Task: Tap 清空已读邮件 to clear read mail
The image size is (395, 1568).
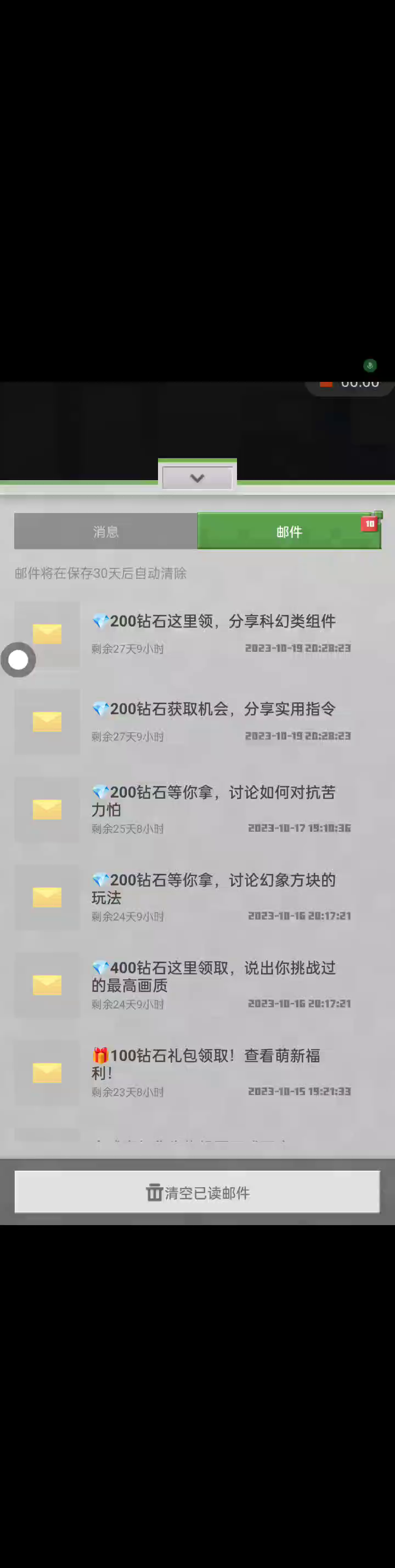Action: tap(197, 1192)
